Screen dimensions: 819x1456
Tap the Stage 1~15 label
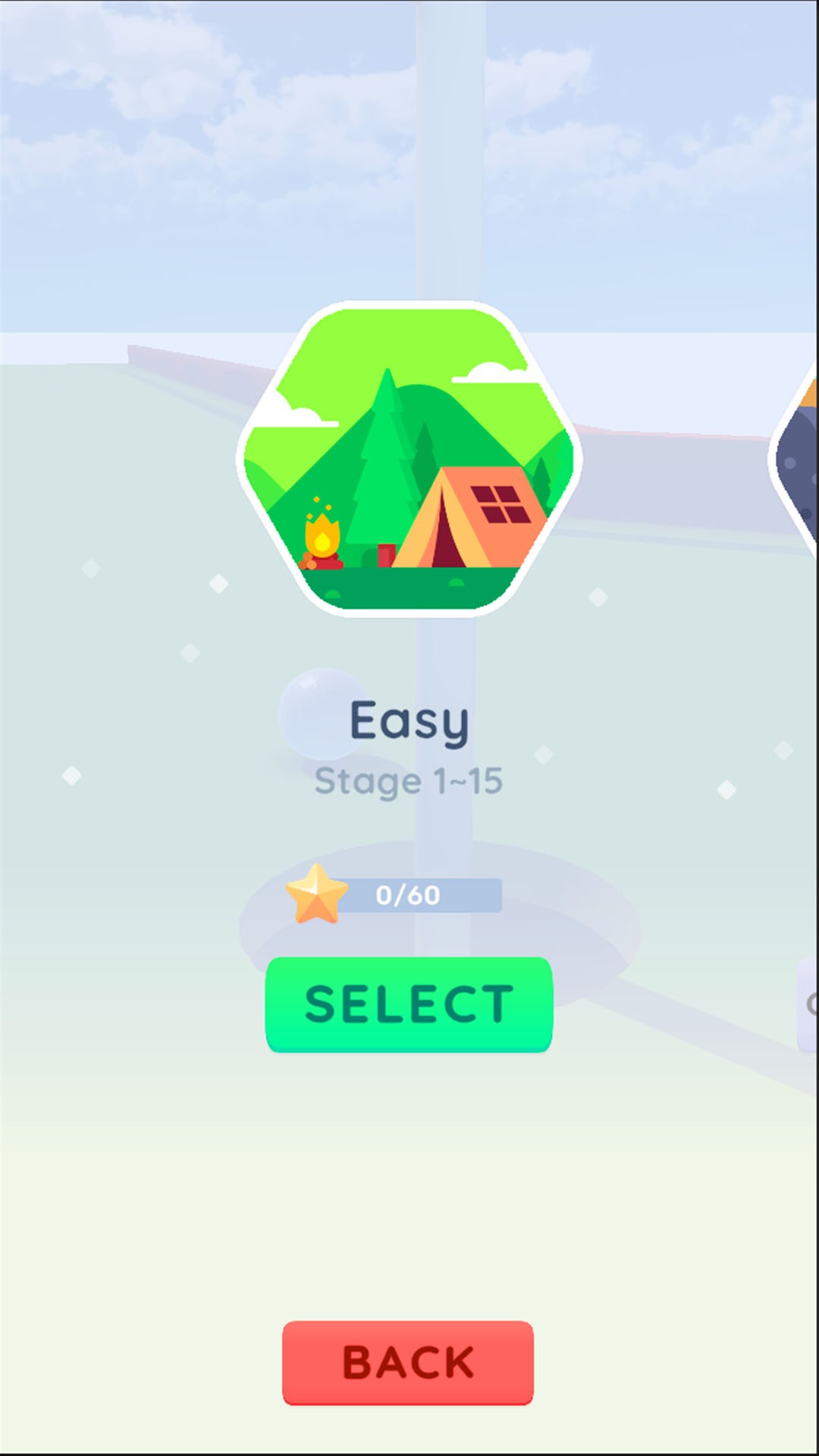410,780
